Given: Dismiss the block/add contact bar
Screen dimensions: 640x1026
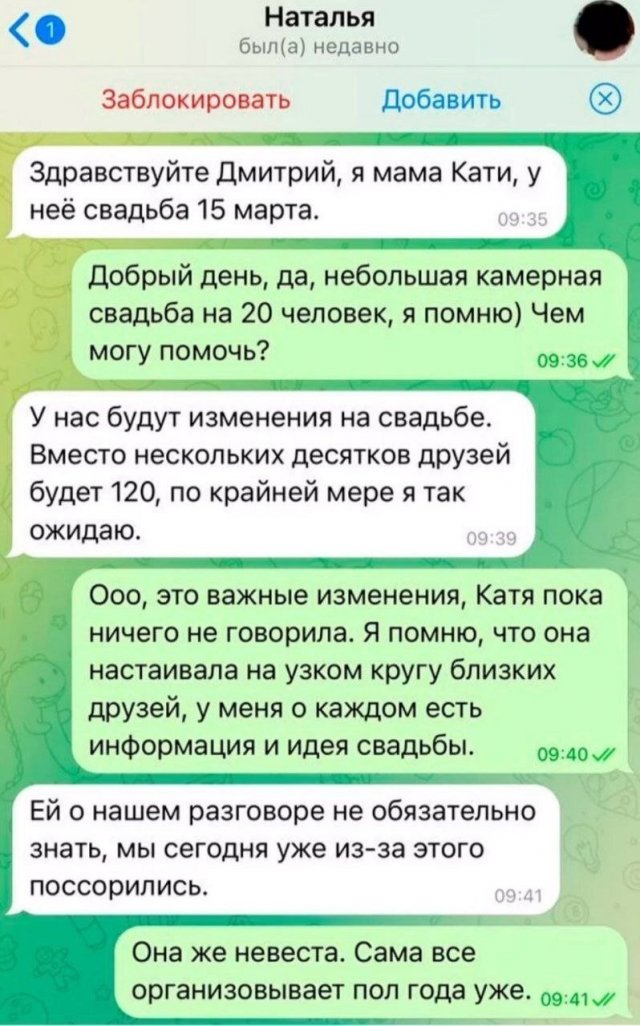Looking at the screenshot, I should tap(604, 101).
